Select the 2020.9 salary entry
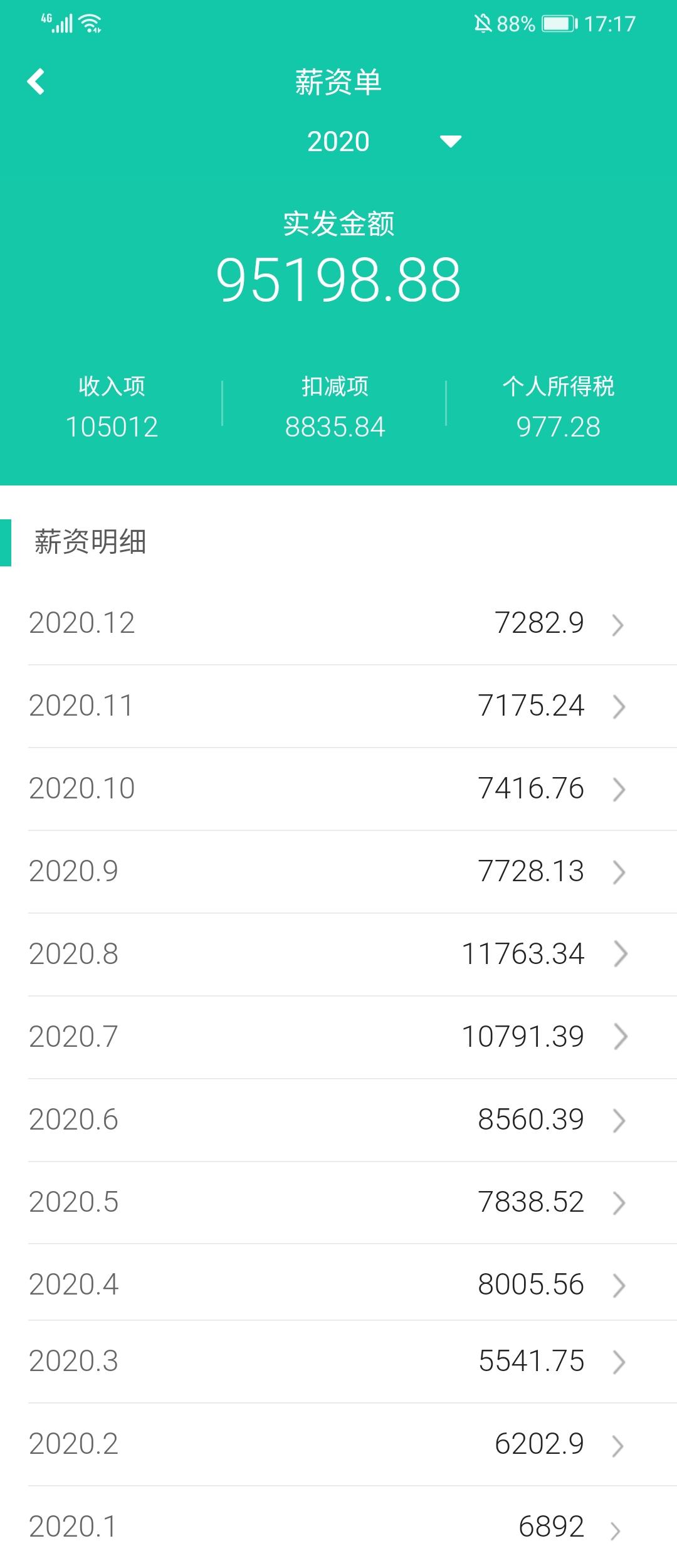677x1568 pixels. pos(338,872)
